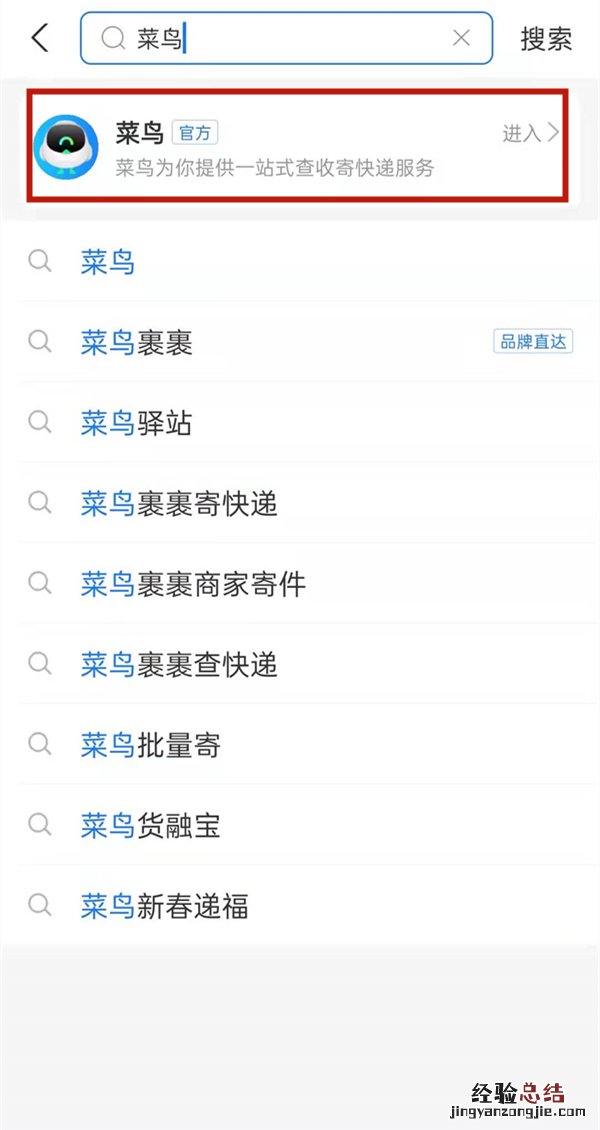Viewport: 600px width, 1130px height.
Task: Go back using the top-left arrow
Action: tap(40, 38)
